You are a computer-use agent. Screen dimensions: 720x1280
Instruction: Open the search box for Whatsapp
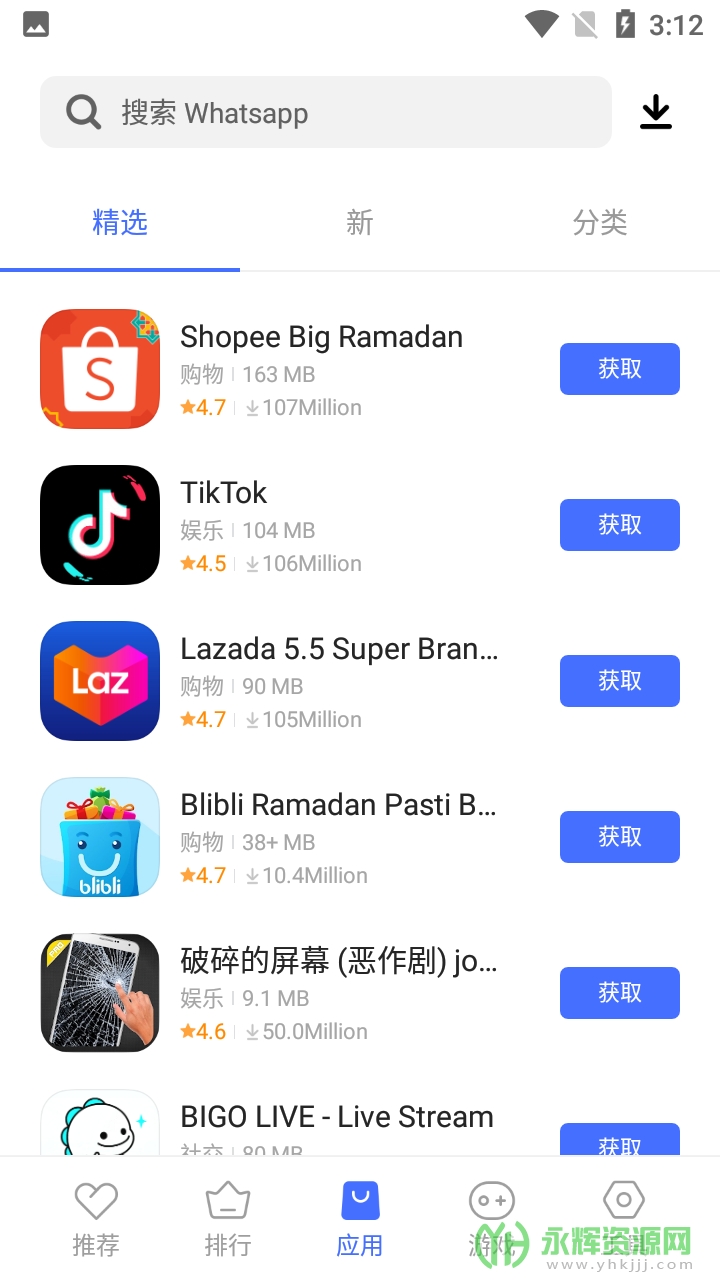[x=325, y=113]
